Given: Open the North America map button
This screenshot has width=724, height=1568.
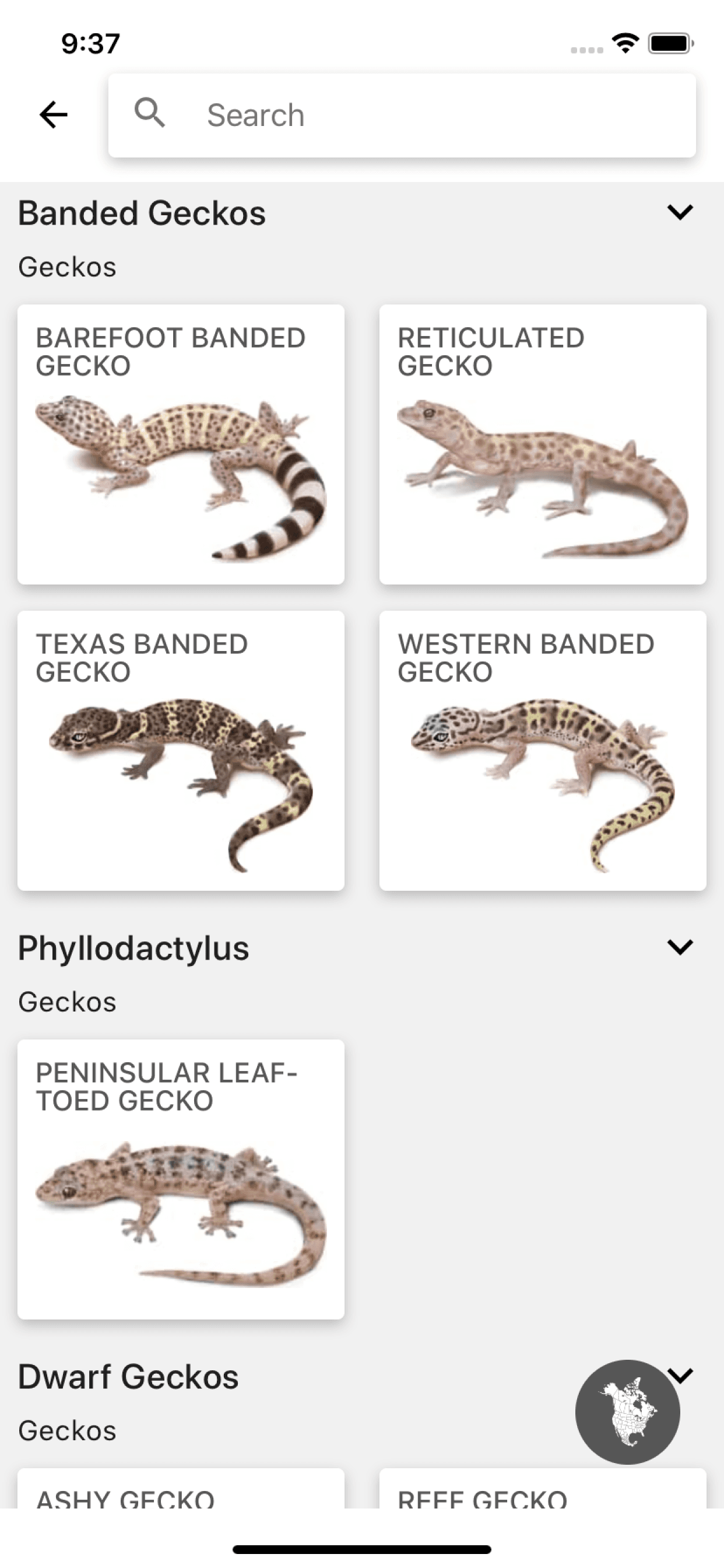Looking at the screenshot, I should pyautogui.click(x=627, y=1412).
